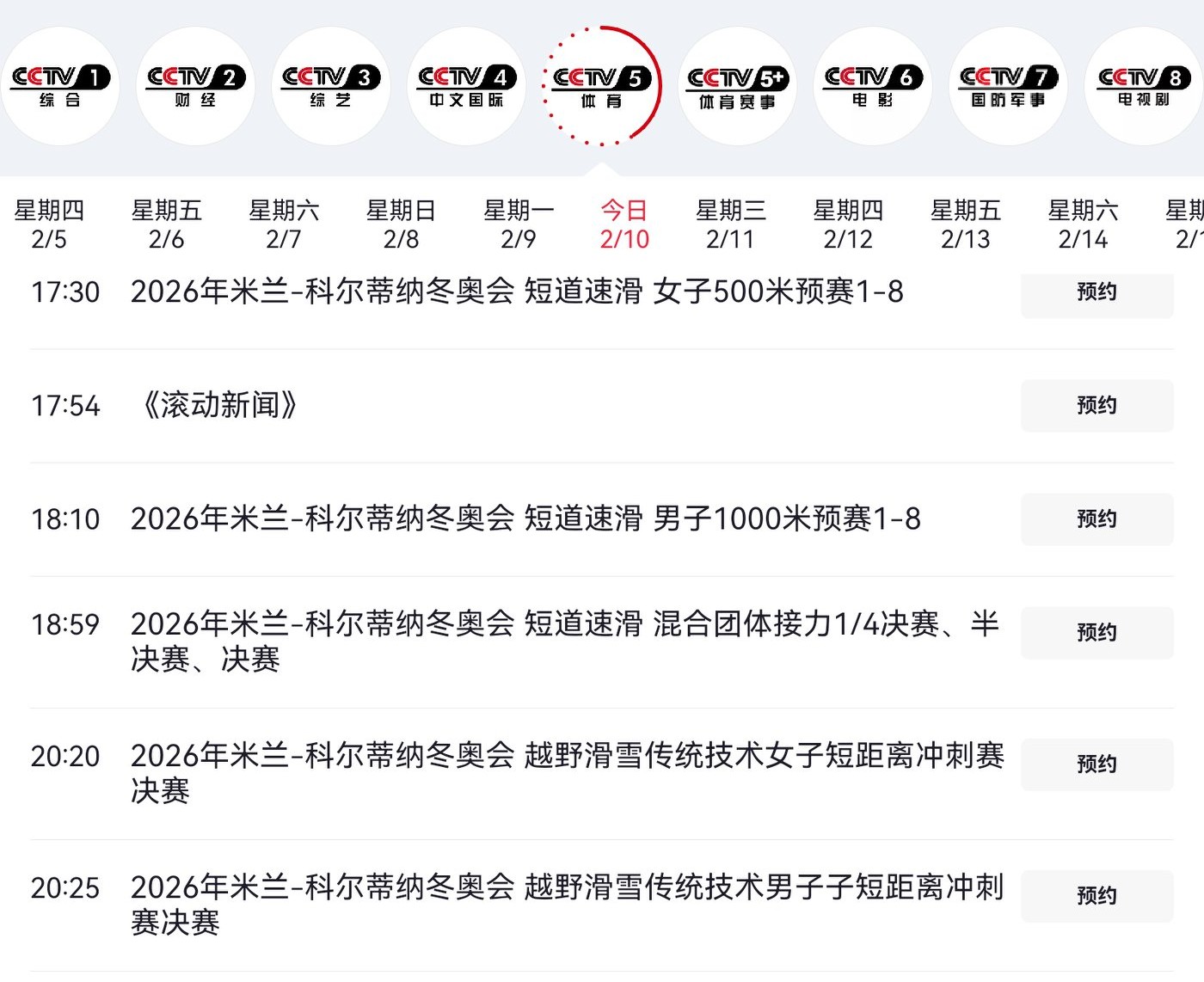Switch to CCTV-7 国防军事
This screenshot has height=982, width=1204.
pos(1008,86)
